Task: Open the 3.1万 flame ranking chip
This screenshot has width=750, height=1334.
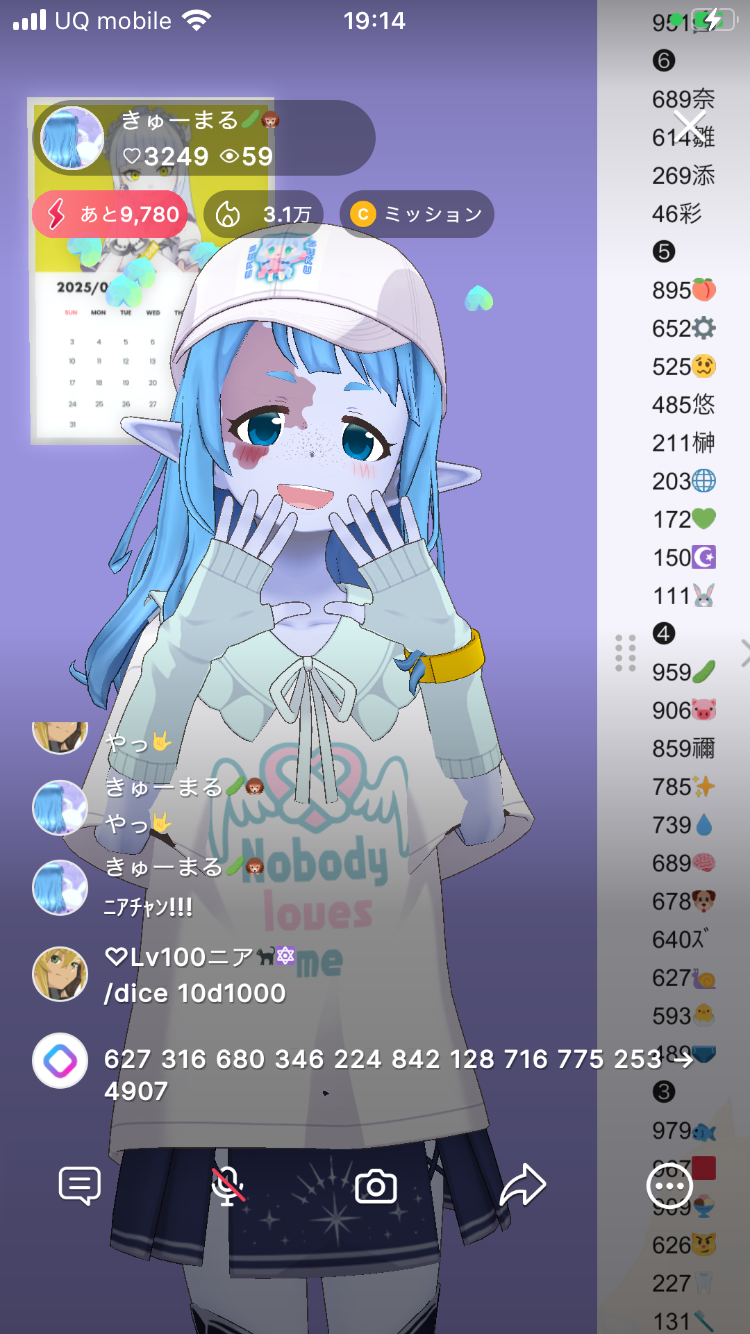Action: 263,214
